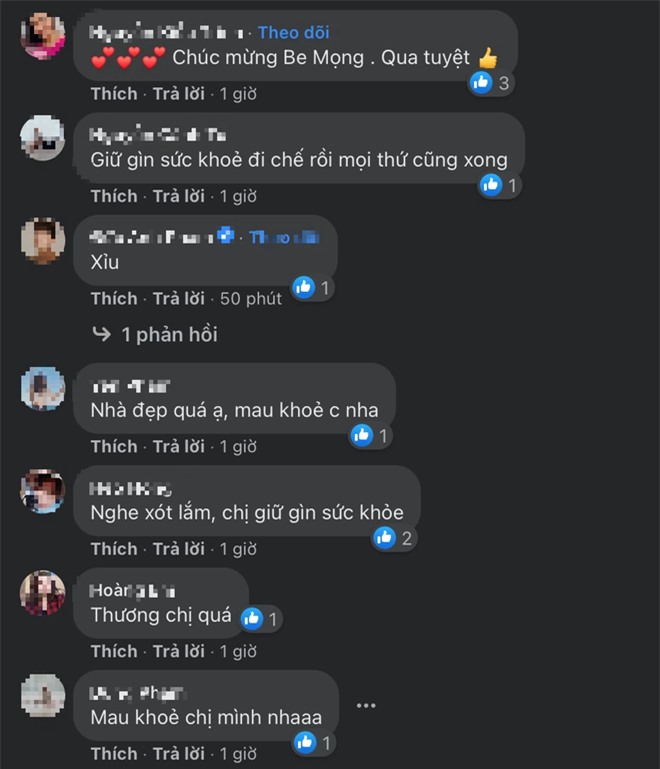
Task: Open options menu beside "Mau khoẻ chị mình nhaaa"
Action: pos(366,706)
